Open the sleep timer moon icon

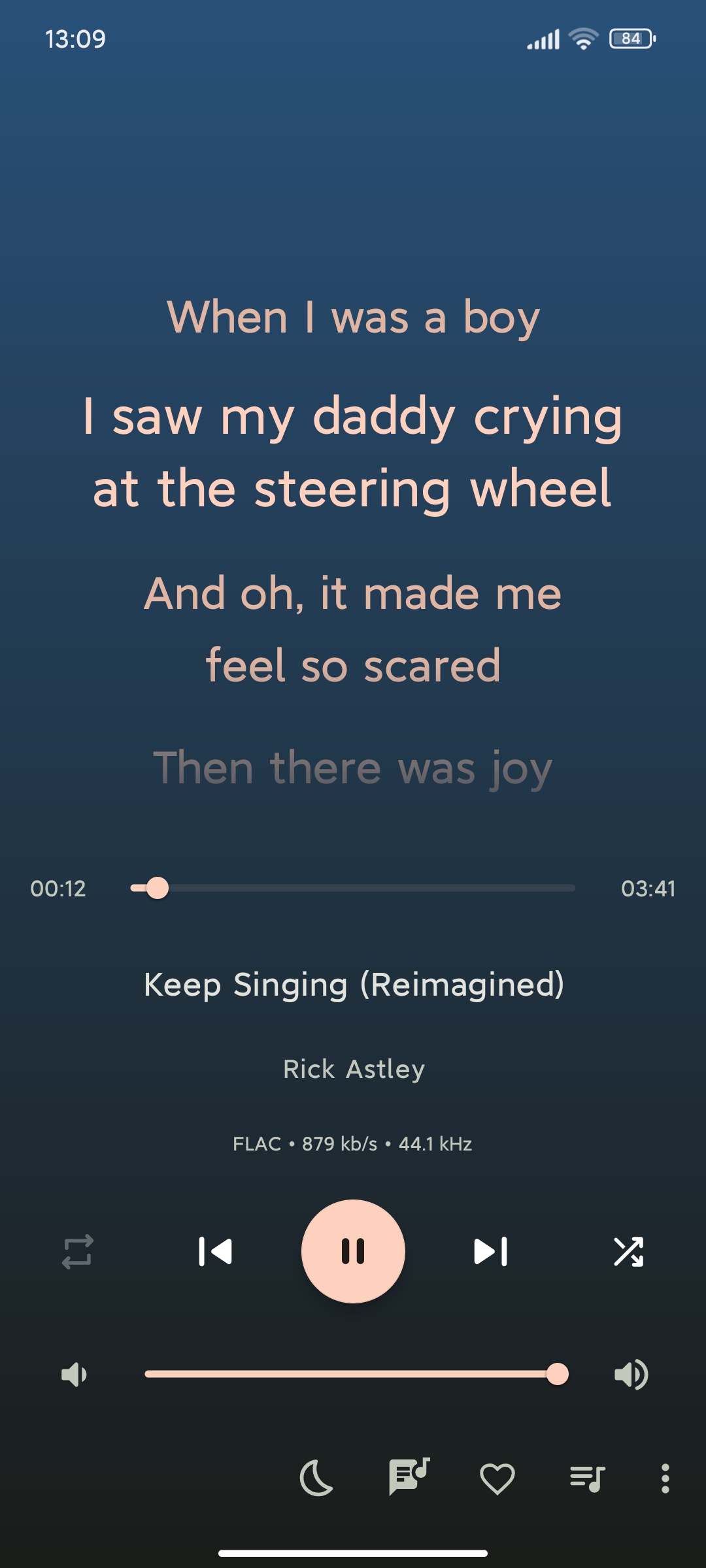[316, 1478]
